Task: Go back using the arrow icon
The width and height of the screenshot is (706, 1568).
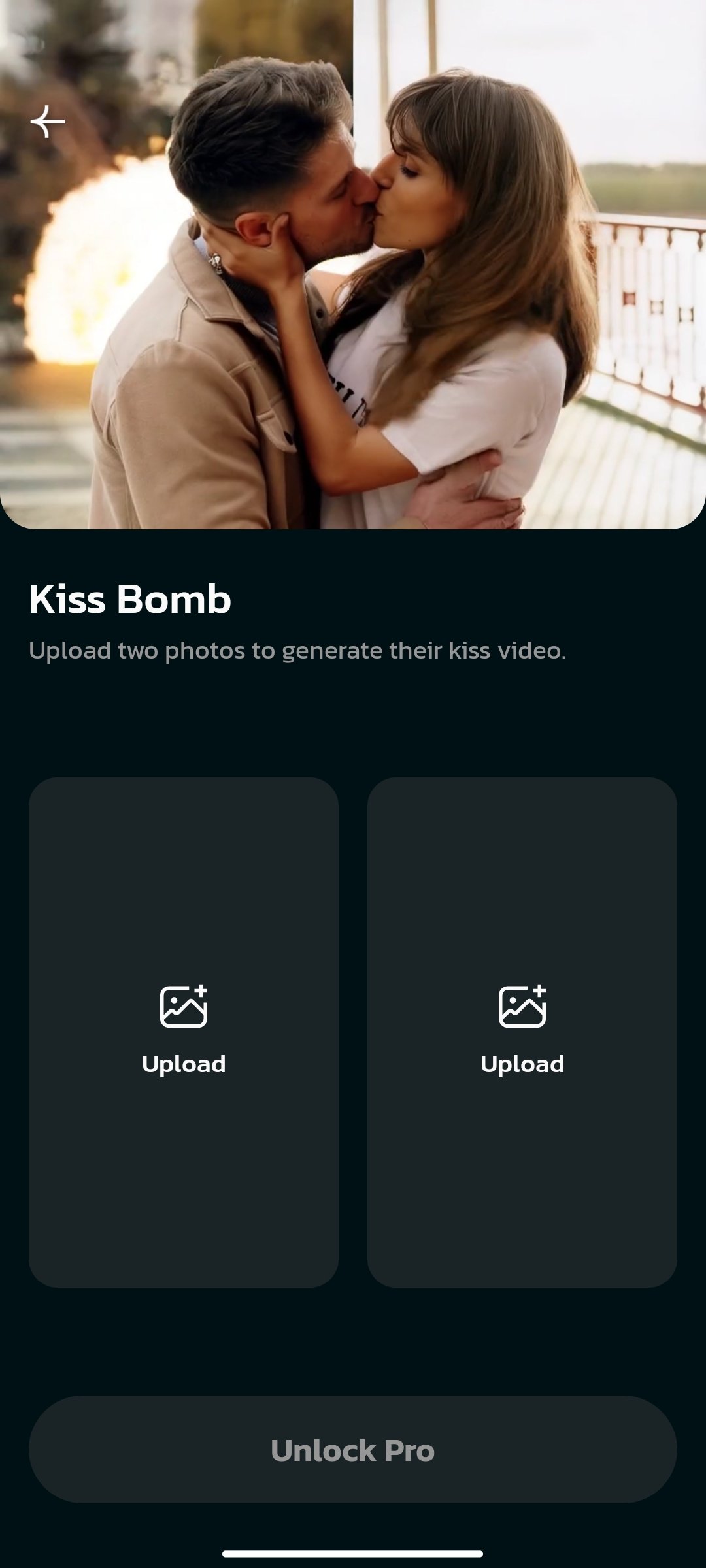Action: click(x=48, y=122)
